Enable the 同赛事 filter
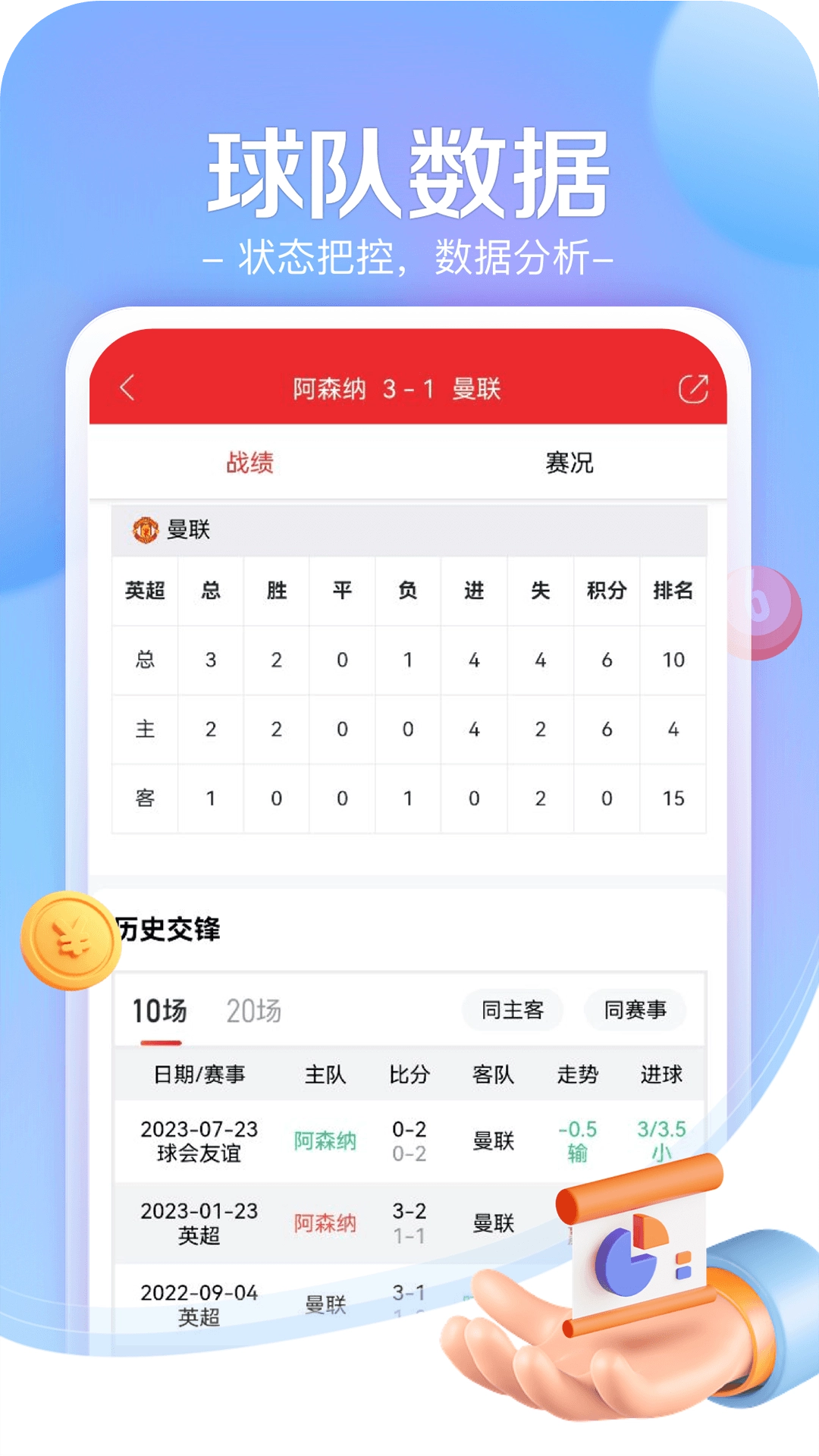The height and width of the screenshot is (1456, 819). (635, 1010)
